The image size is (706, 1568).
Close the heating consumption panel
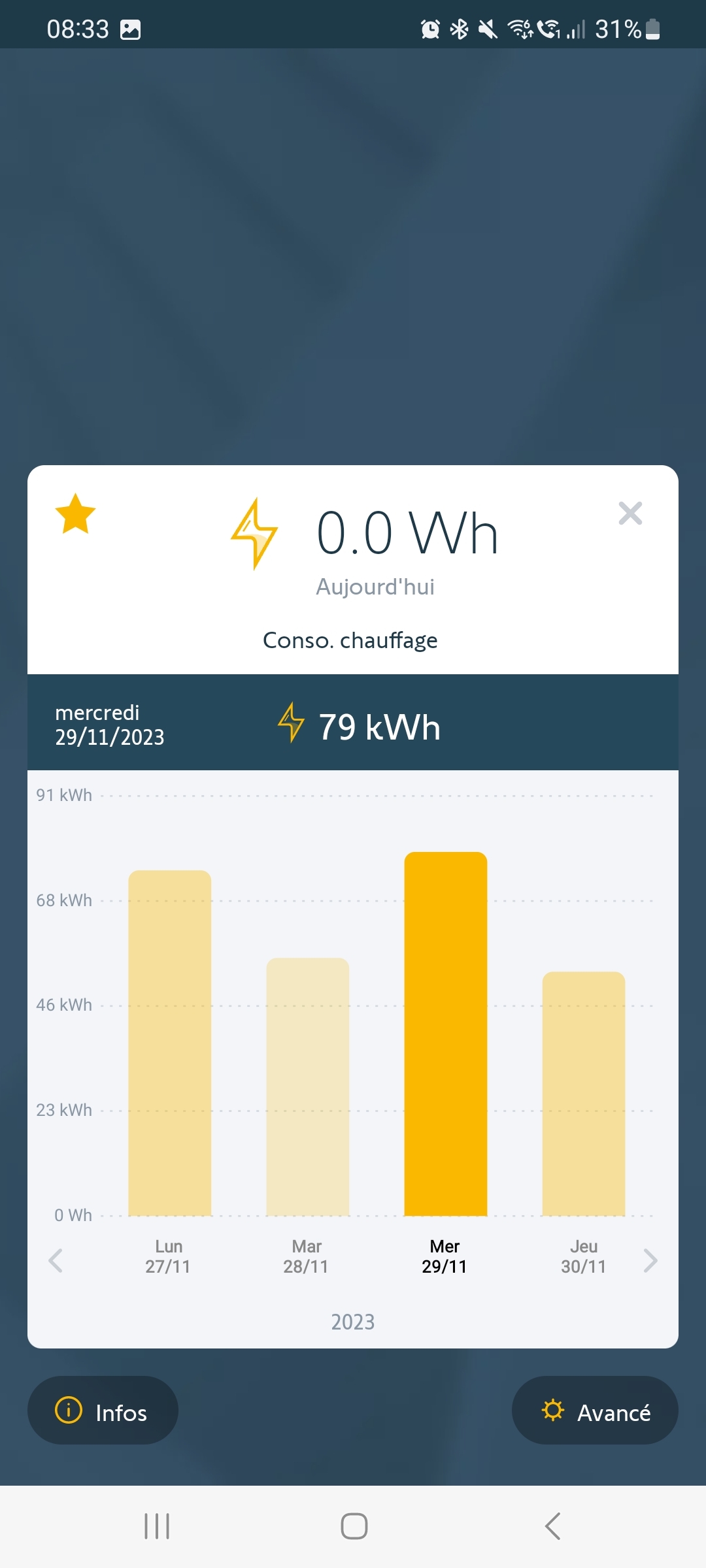coord(630,514)
